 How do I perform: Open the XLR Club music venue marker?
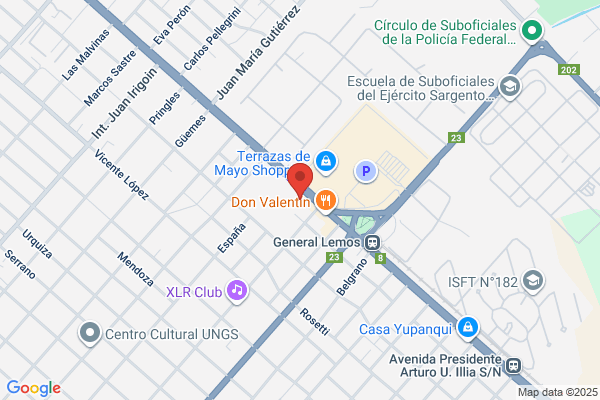click(x=237, y=291)
